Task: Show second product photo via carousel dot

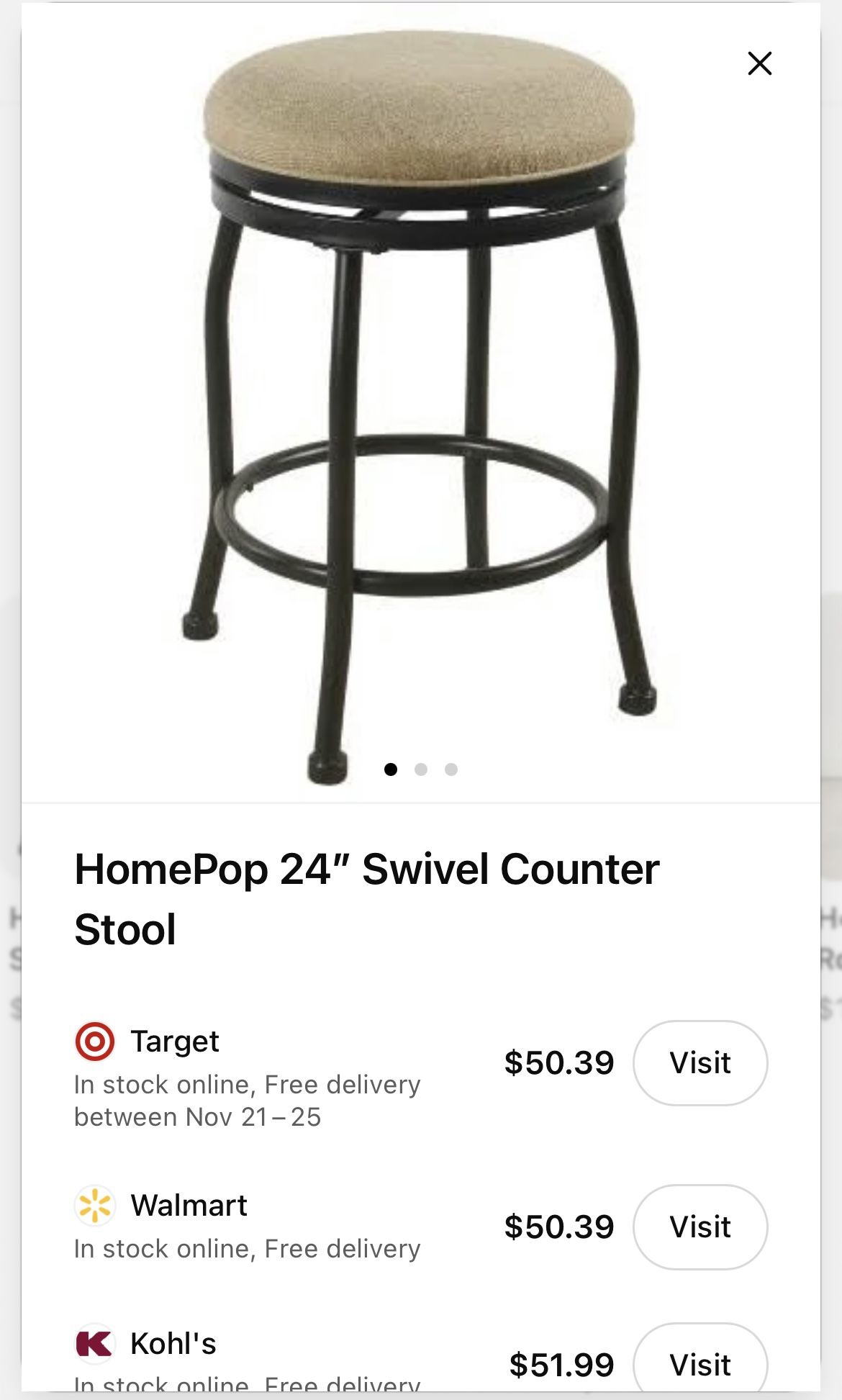Action: coord(421,769)
